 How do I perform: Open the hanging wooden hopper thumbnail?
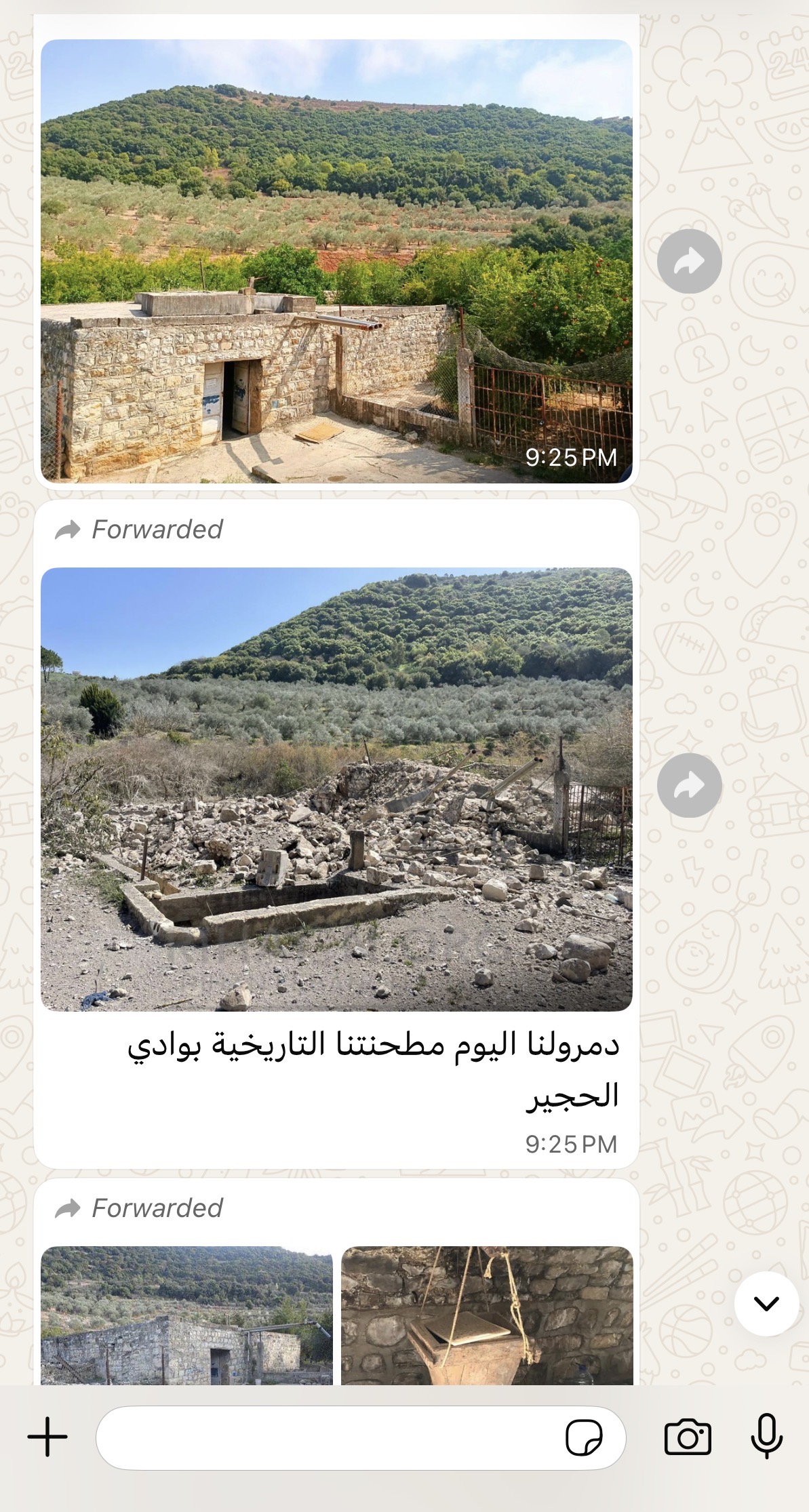(x=486, y=1314)
